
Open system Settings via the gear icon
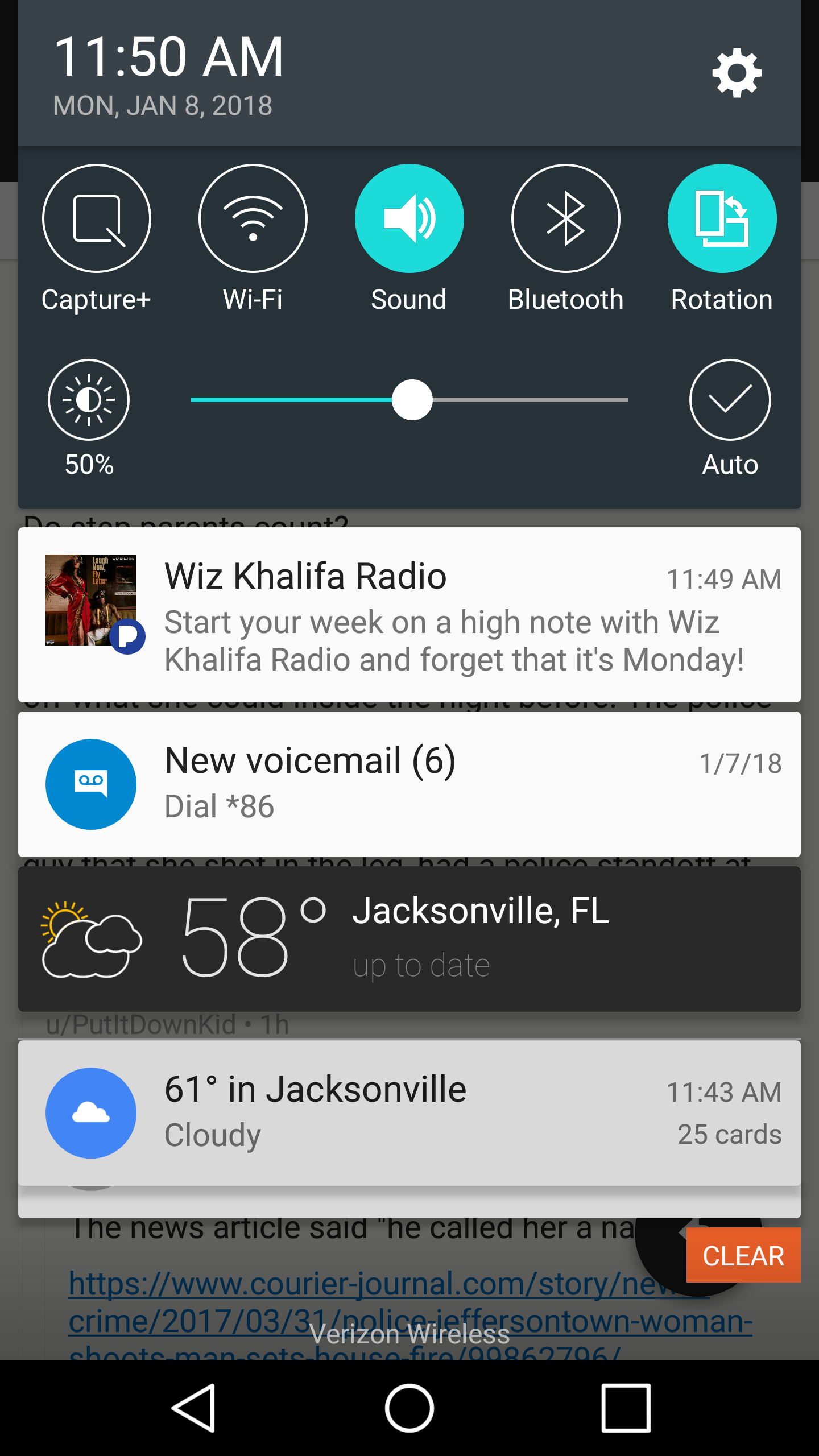[736, 72]
